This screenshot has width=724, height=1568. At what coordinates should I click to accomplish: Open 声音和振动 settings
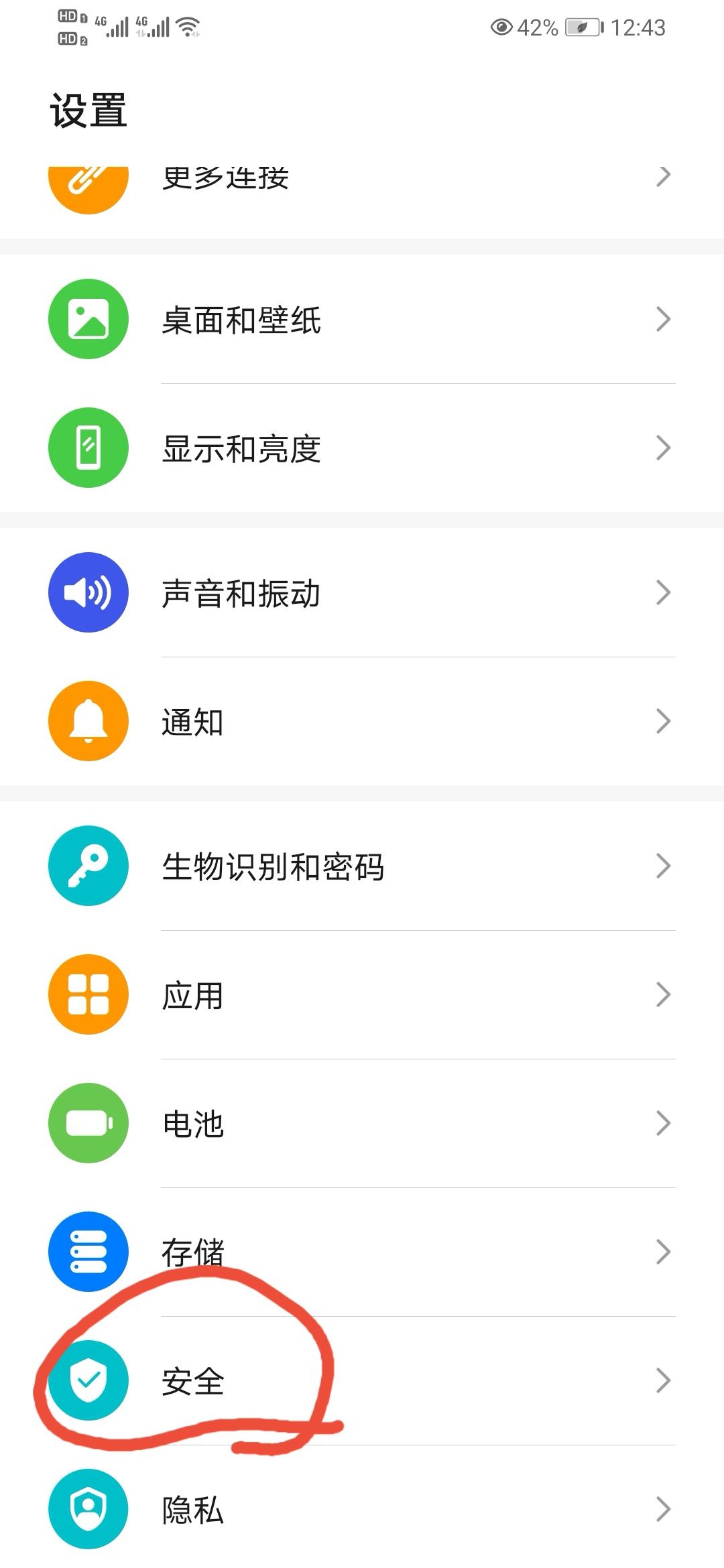tap(362, 593)
